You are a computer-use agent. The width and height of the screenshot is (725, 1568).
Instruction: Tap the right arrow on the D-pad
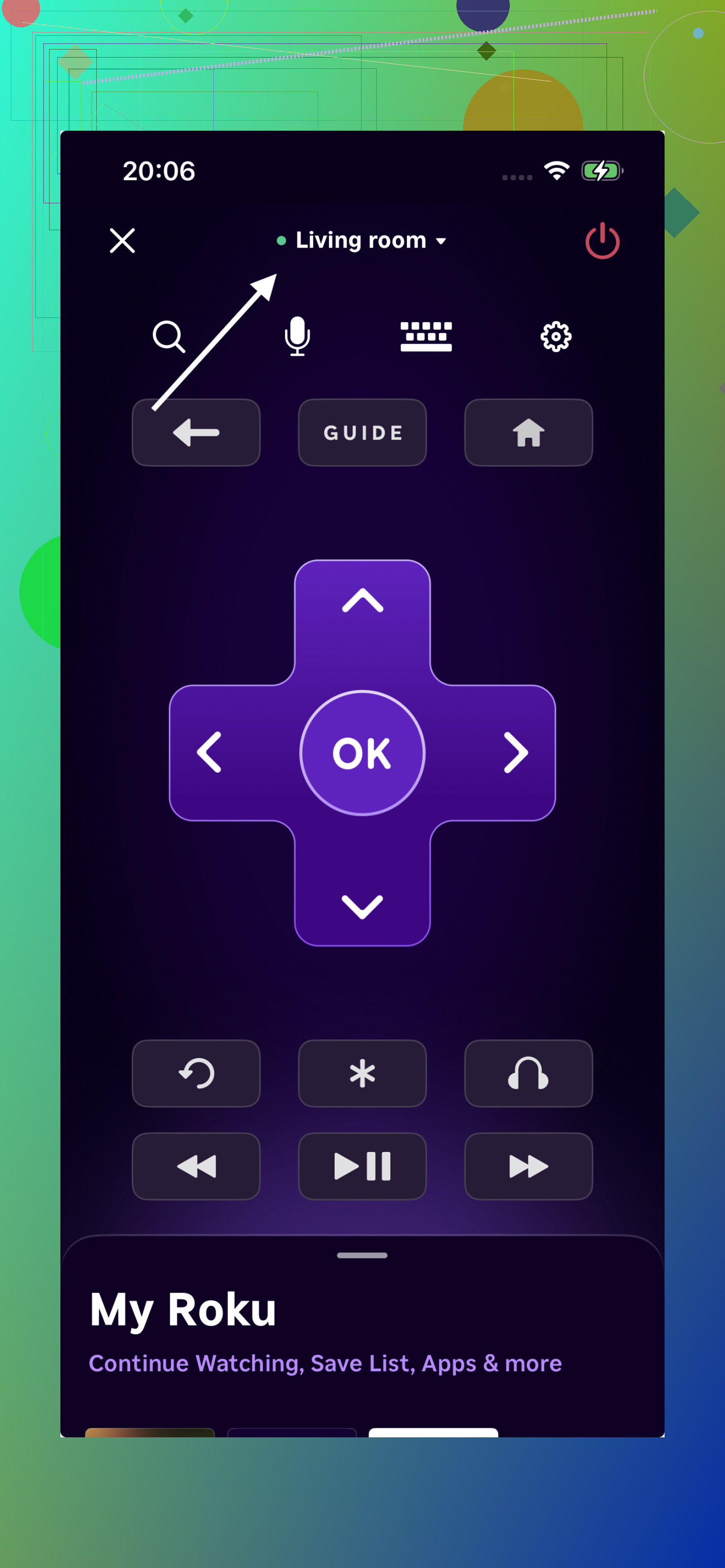[x=515, y=753]
